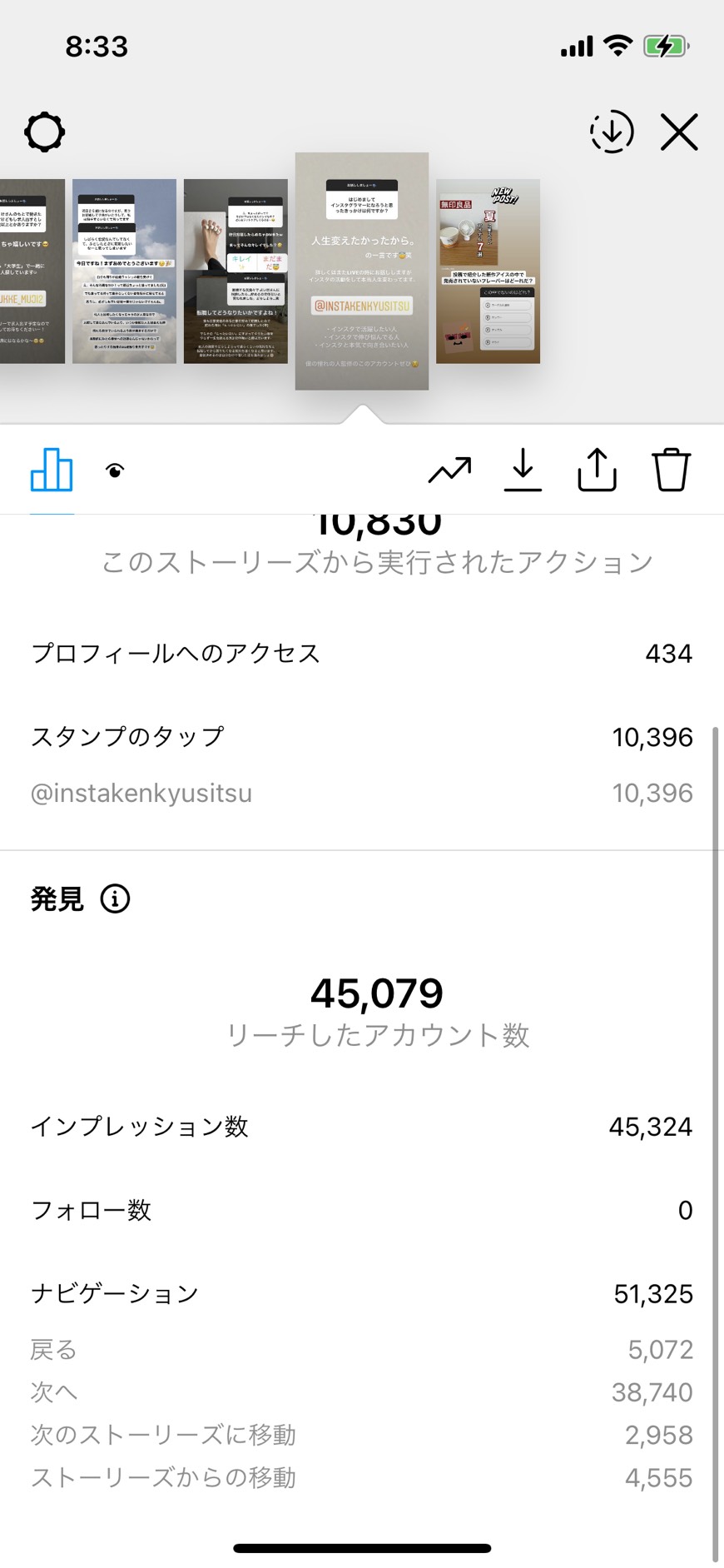Delete this story with trash icon
The height and width of the screenshot is (1568, 724).
click(671, 470)
